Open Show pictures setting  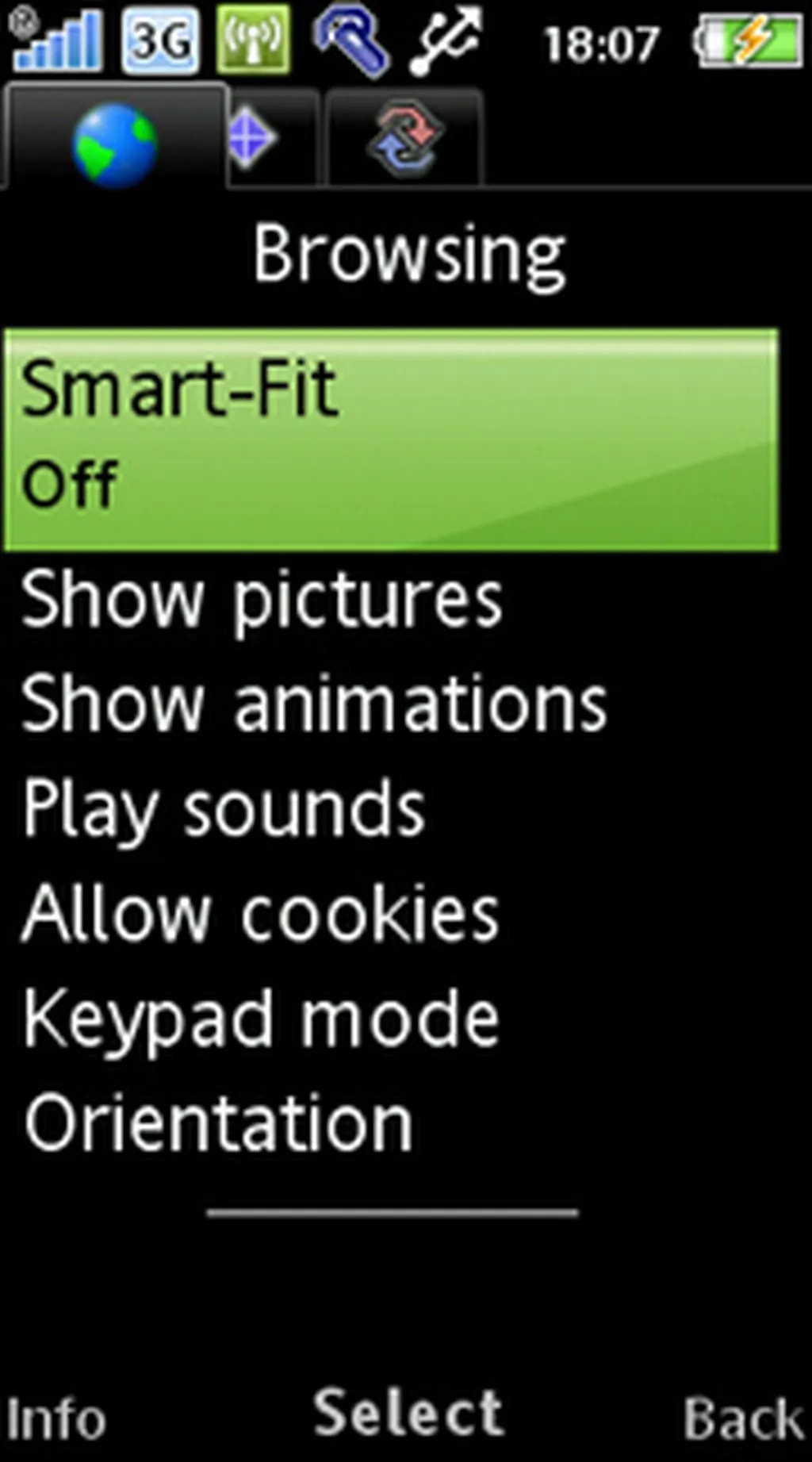click(262, 601)
